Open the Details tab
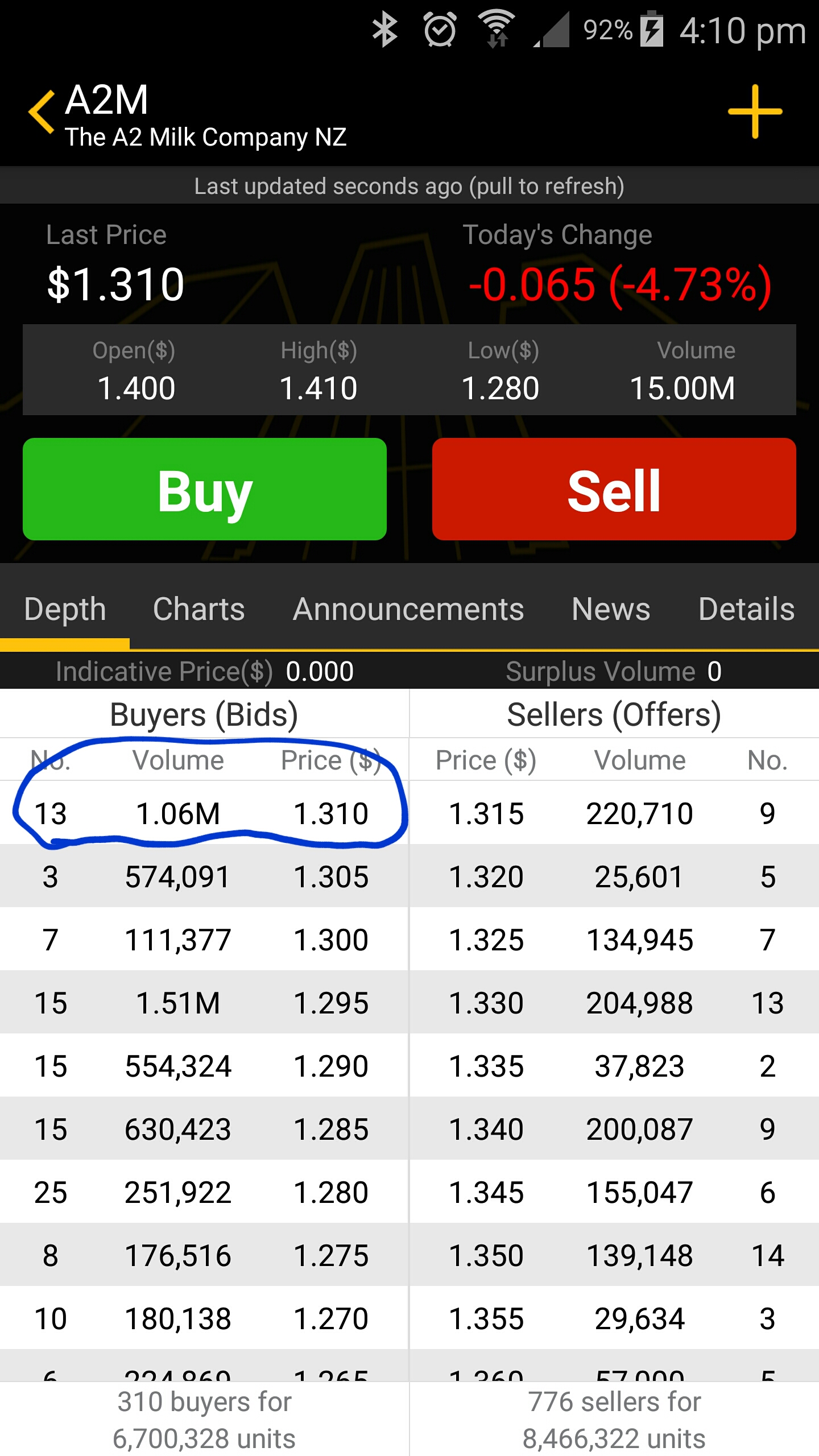This screenshot has width=819, height=1456. click(746, 610)
